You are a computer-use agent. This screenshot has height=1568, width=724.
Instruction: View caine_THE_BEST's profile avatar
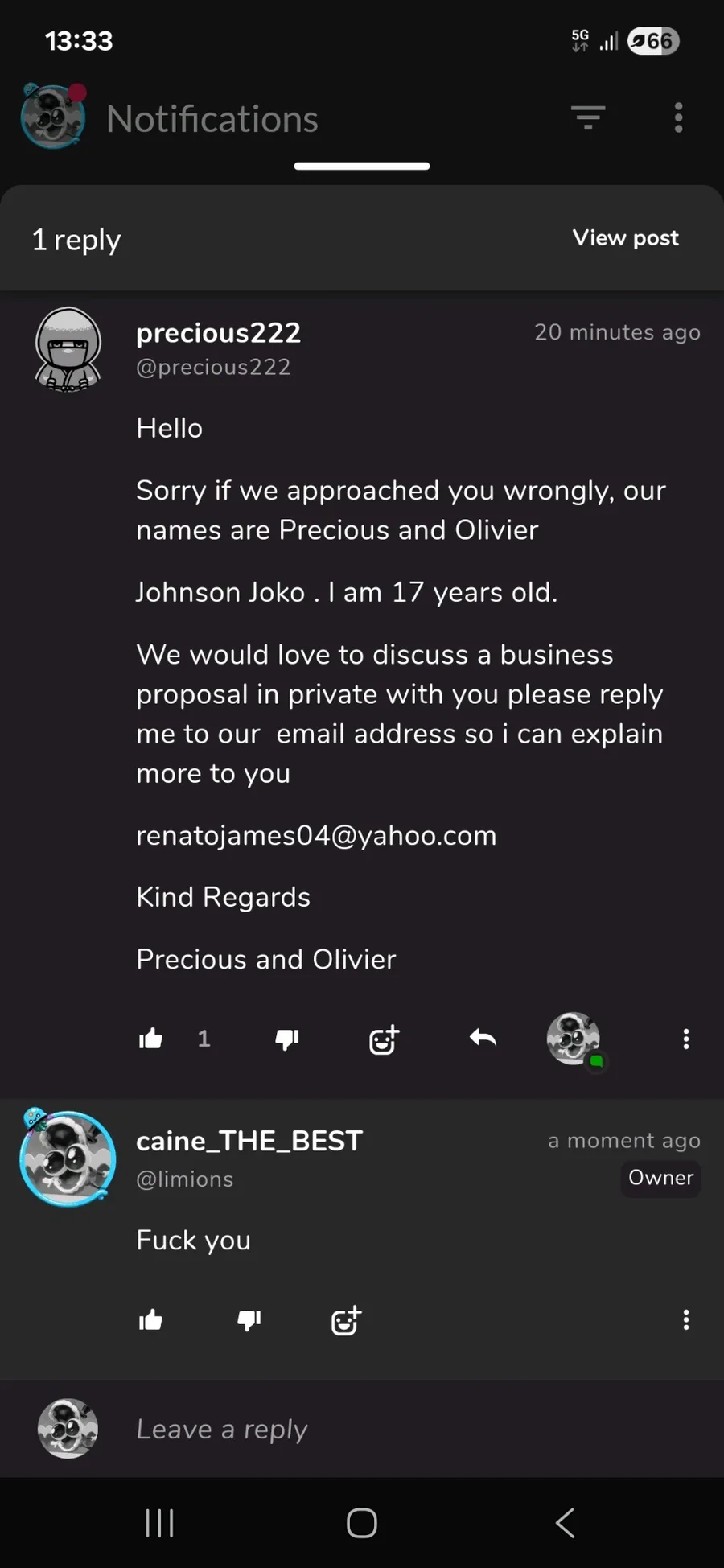click(x=68, y=1159)
